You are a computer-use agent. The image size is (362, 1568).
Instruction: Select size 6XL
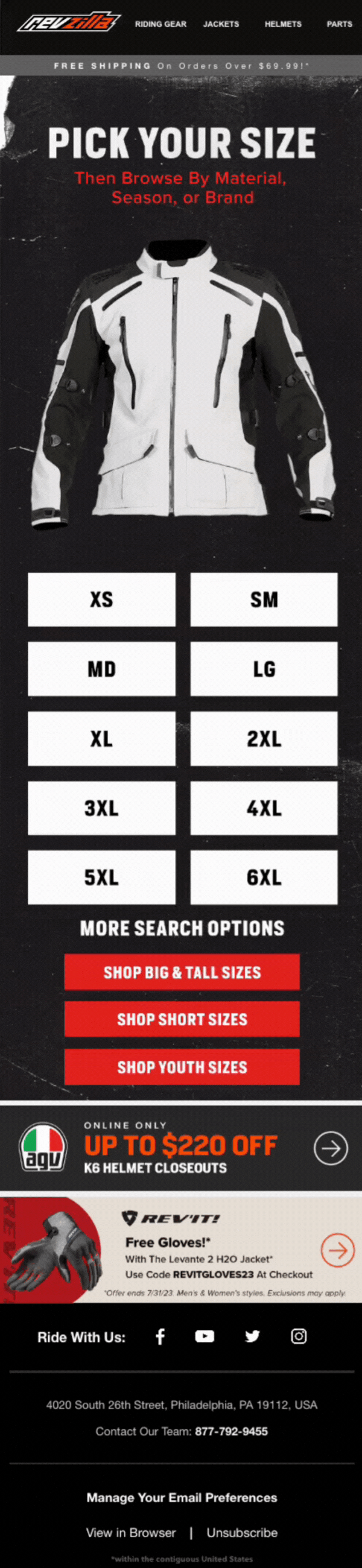tap(263, 877)
